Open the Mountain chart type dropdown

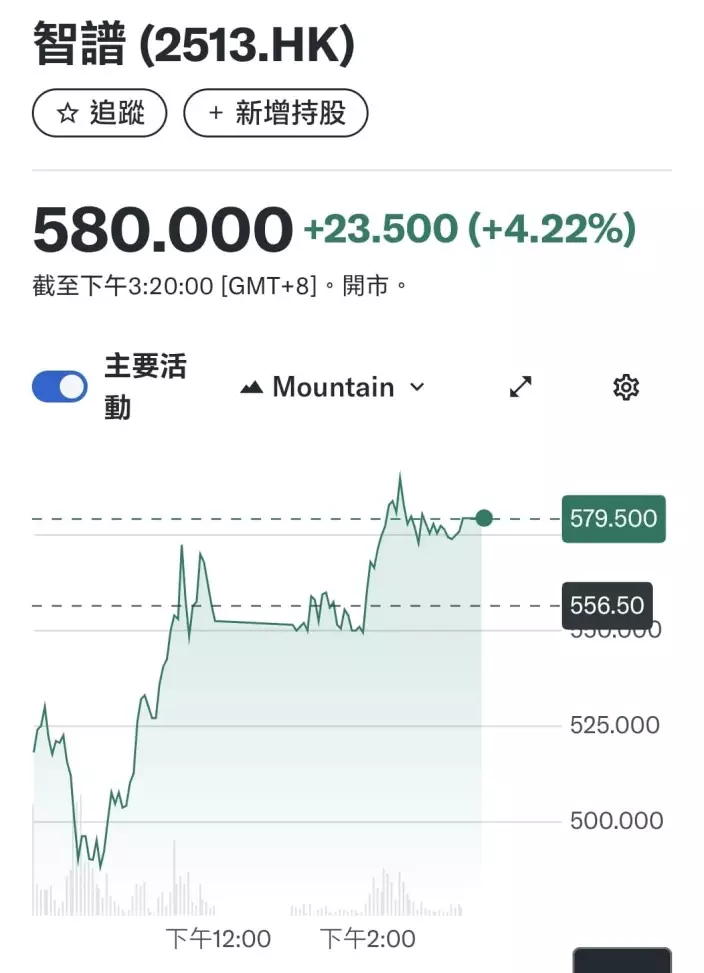tap(333, 387)
